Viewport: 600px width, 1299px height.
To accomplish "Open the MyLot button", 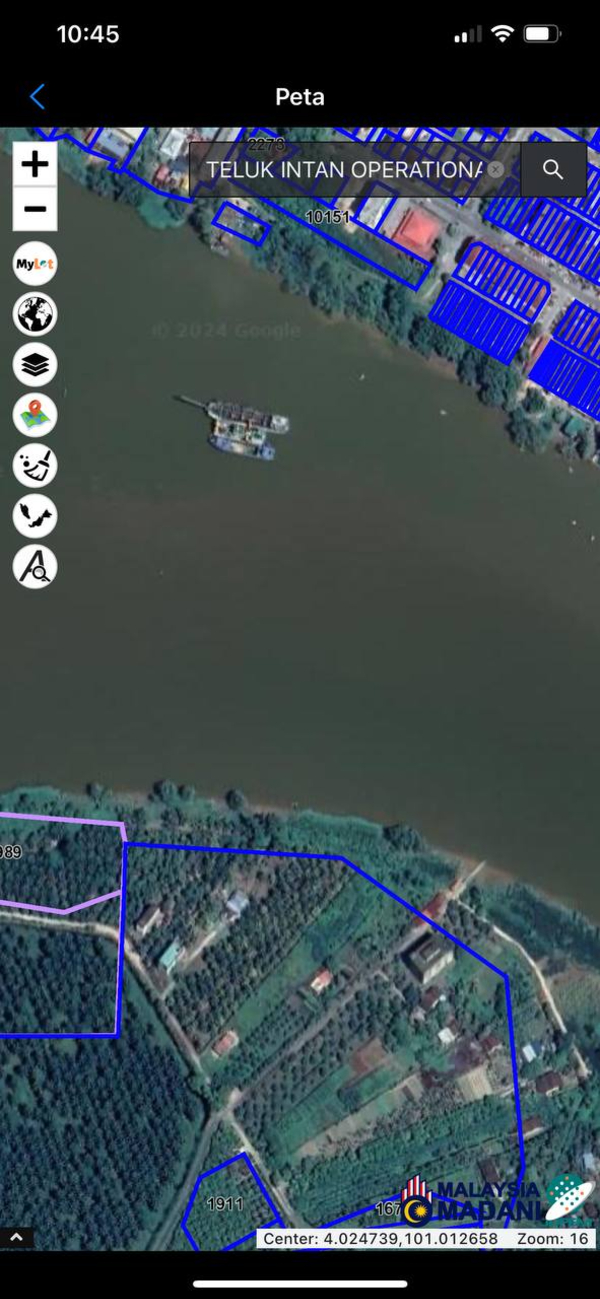I will tap(35, 264).
